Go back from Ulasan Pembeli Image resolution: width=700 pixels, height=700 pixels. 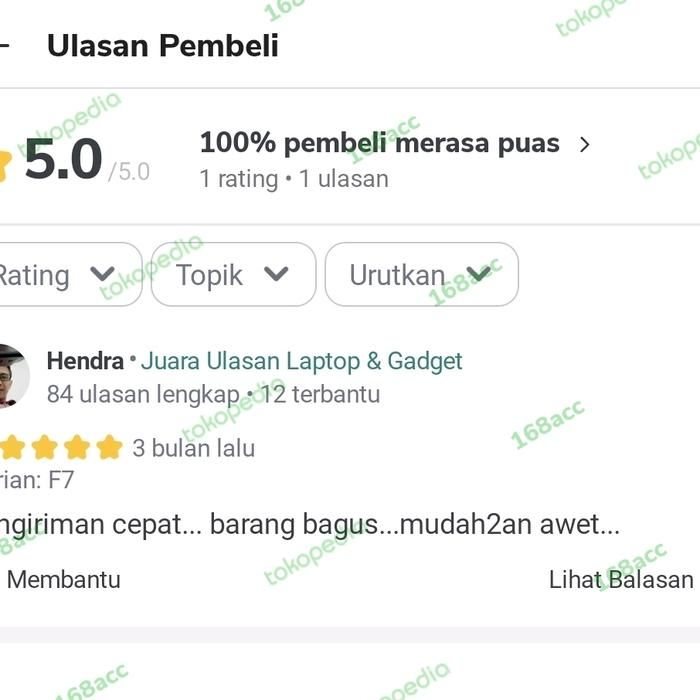pos(5,46)
